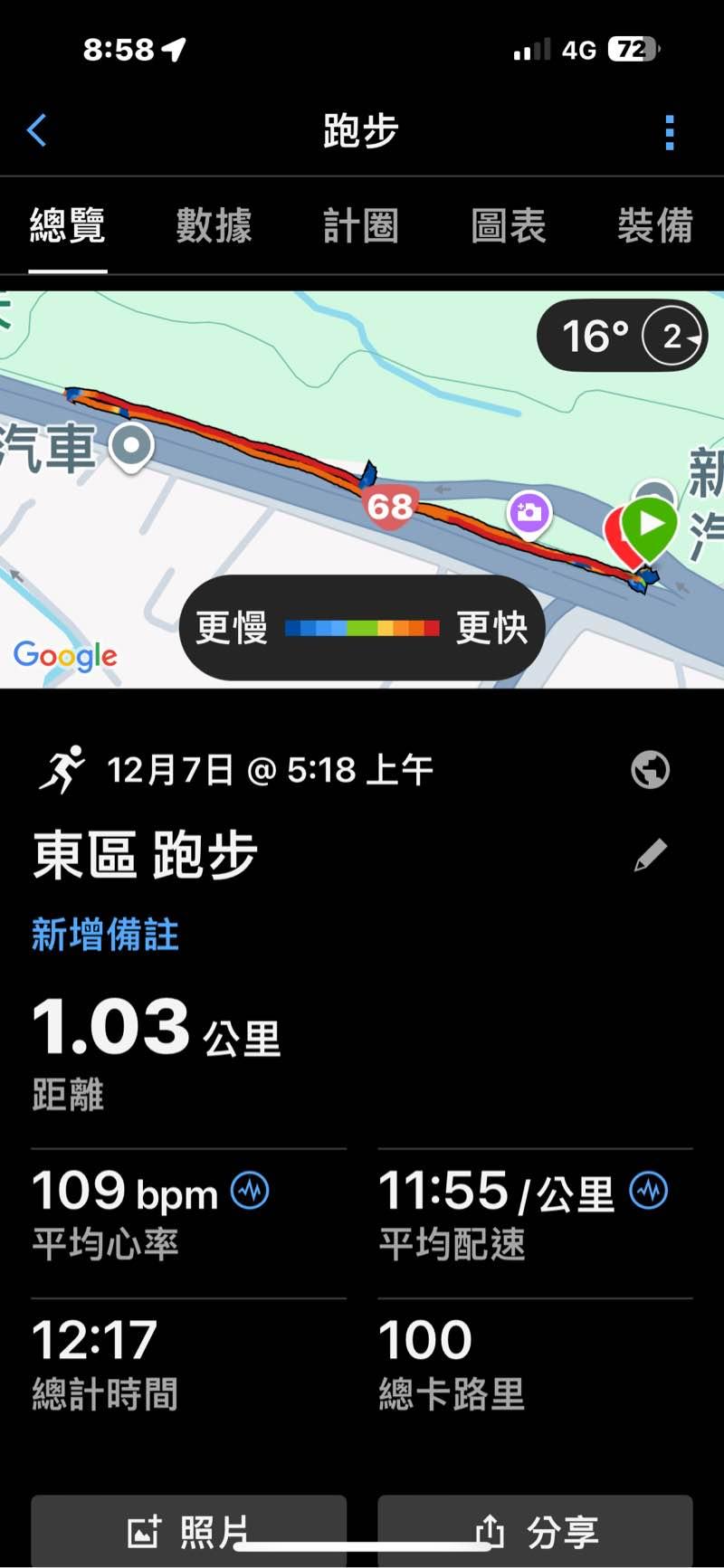Edit the activity name with pencil icon
Screen dimensions: 724x1568
click(650, 855)
